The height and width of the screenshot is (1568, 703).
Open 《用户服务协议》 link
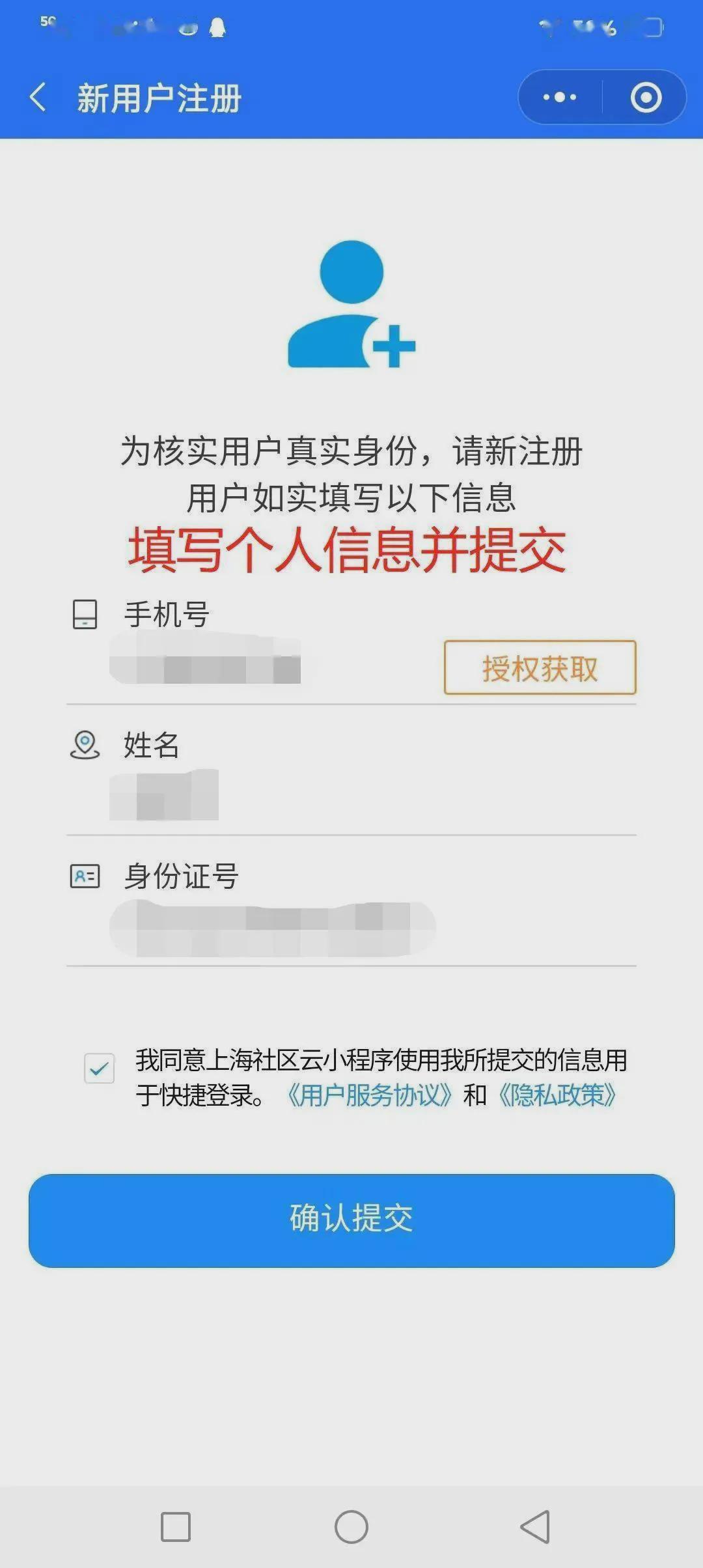369,1096
